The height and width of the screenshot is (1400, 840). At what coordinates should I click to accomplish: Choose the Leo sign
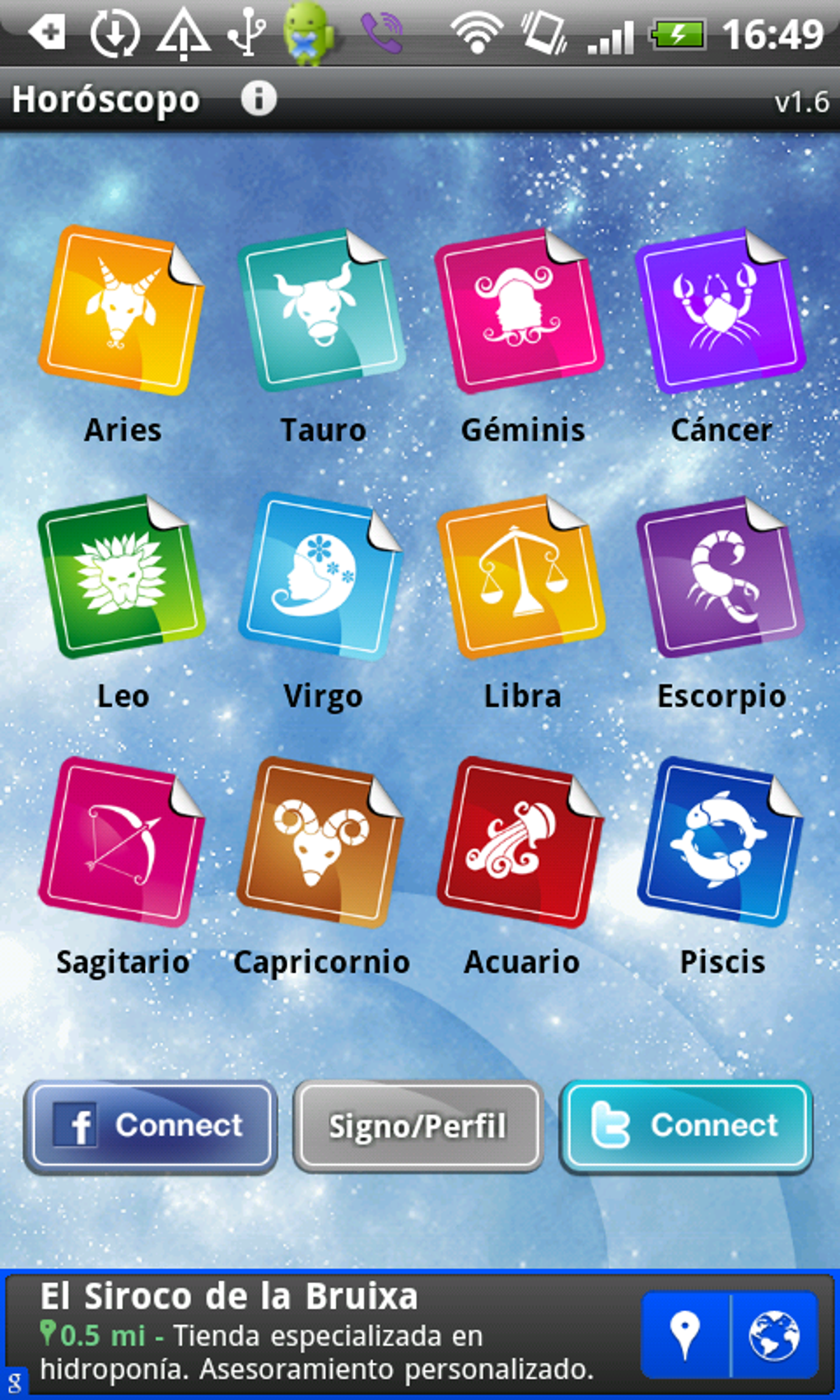[123, 576]
